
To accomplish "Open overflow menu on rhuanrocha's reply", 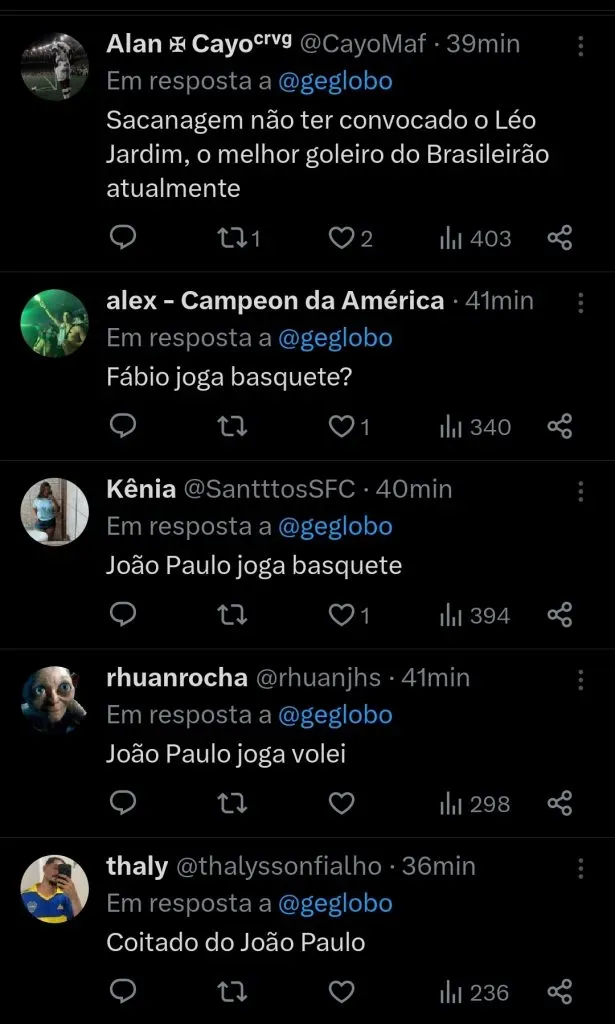I will click(581, 679).
